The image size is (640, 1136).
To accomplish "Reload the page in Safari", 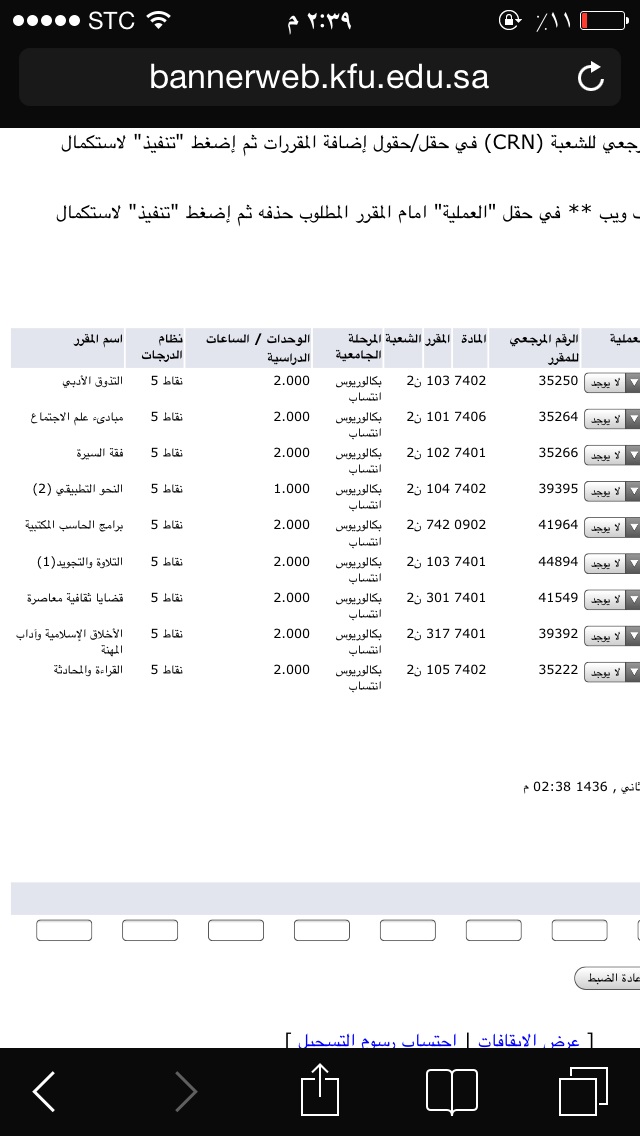I will [591, 77].
